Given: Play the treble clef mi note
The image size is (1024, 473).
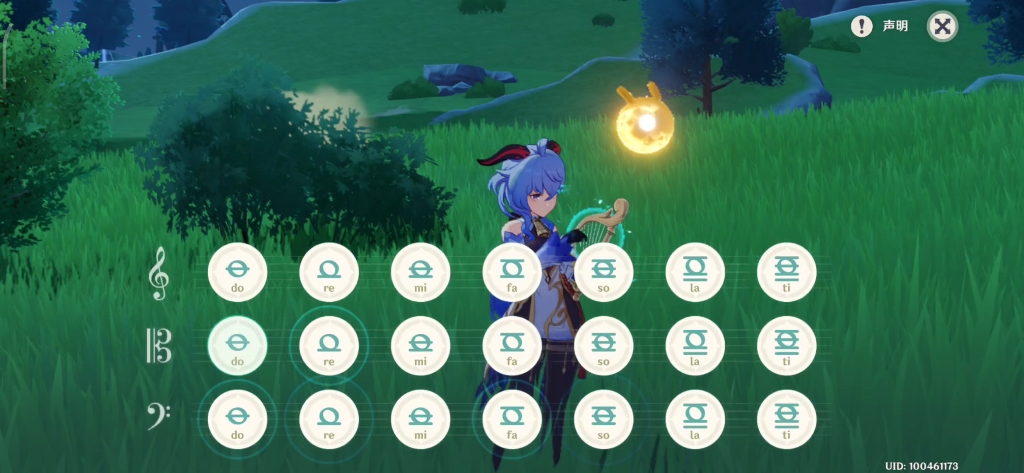Looking at the screenshot, I should [x=420, y=272].
